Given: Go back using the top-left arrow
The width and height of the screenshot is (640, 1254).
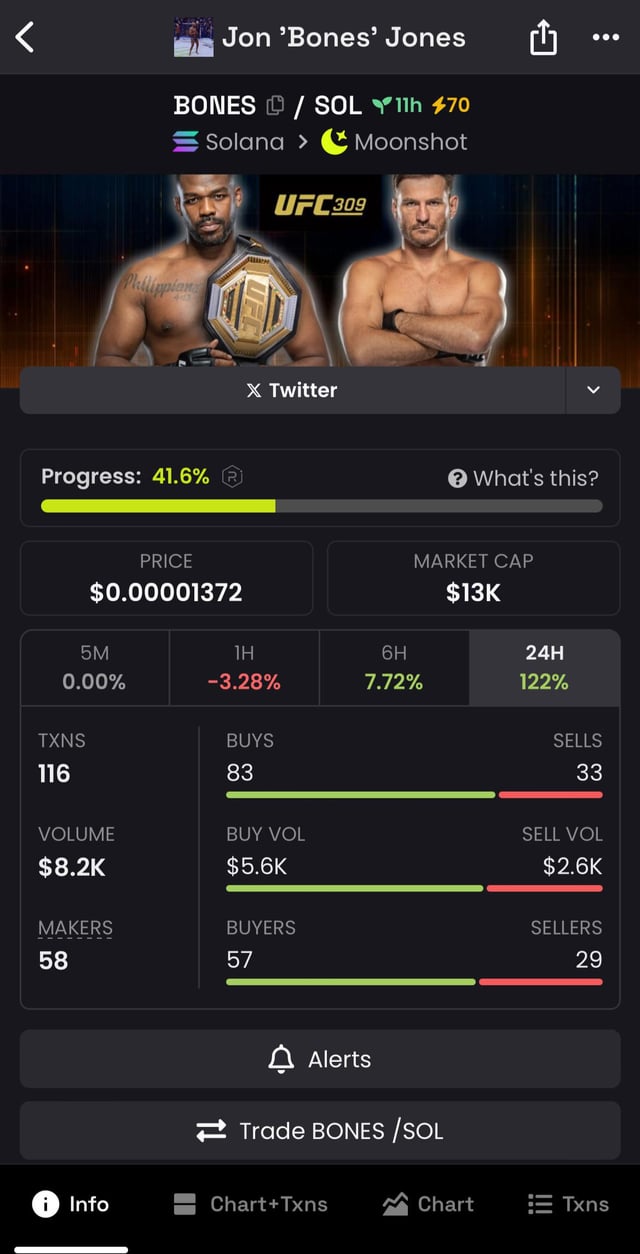Looking at the screenshot, I should (x=26, y=38).
